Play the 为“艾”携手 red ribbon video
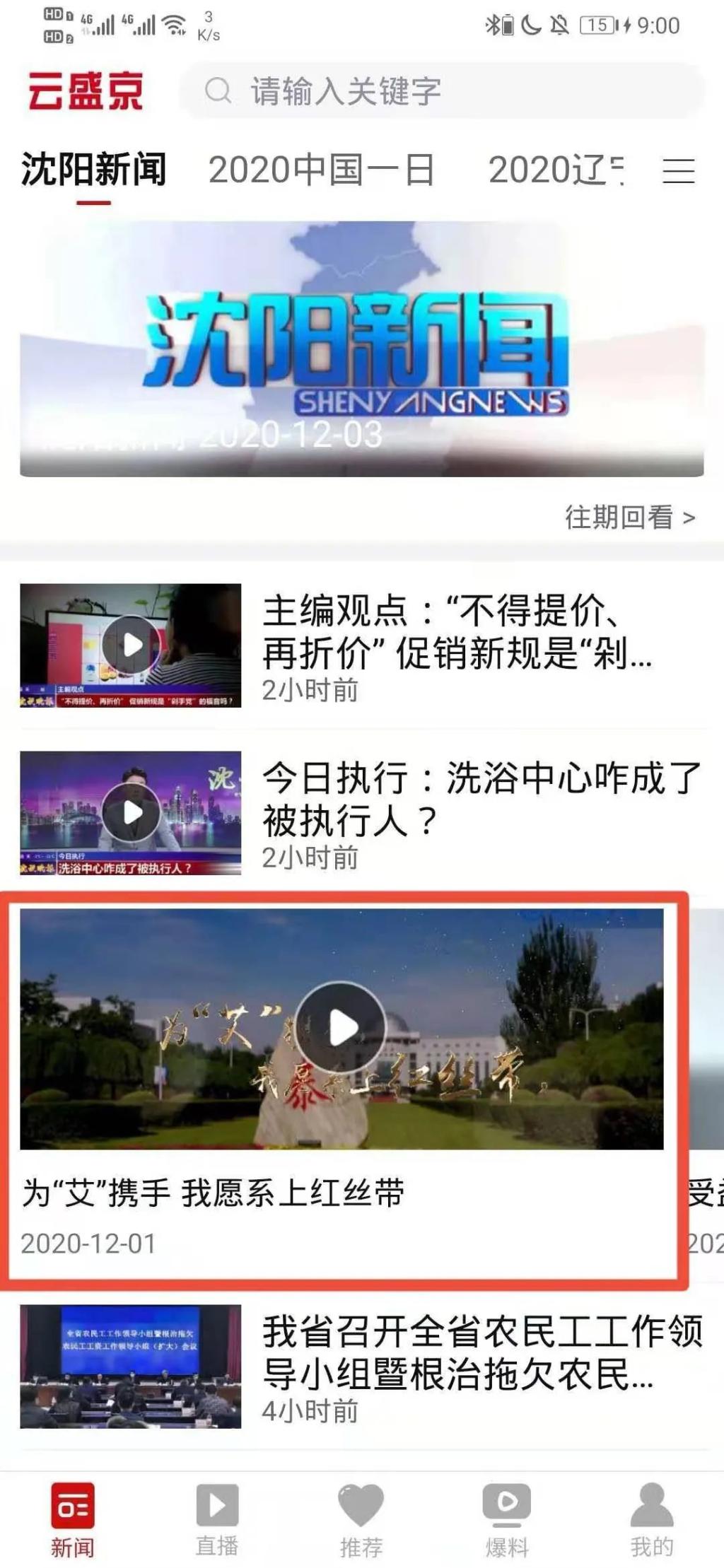The width and height of the screenshot is (724, 1568). 341,1029
